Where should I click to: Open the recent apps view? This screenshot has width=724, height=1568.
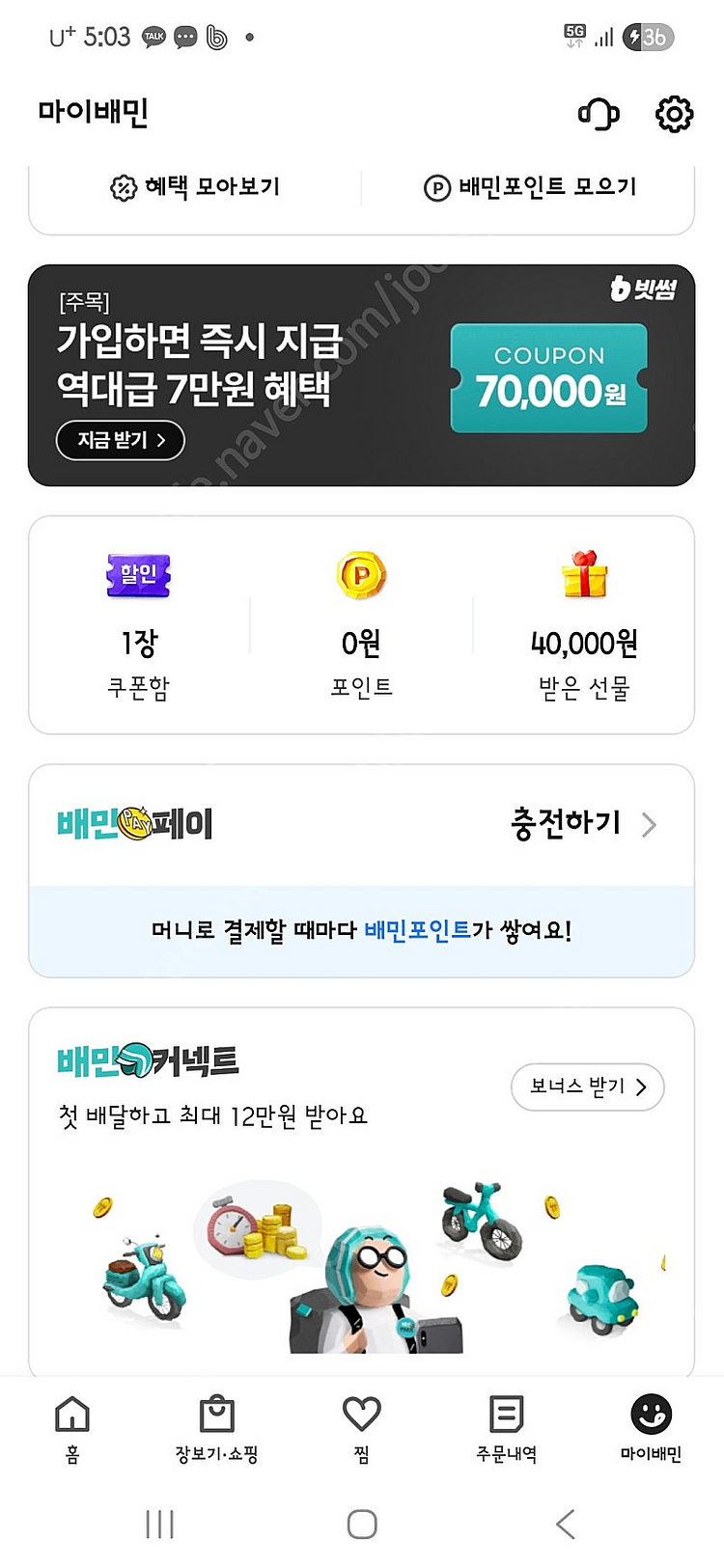[x=159, y=1524]
